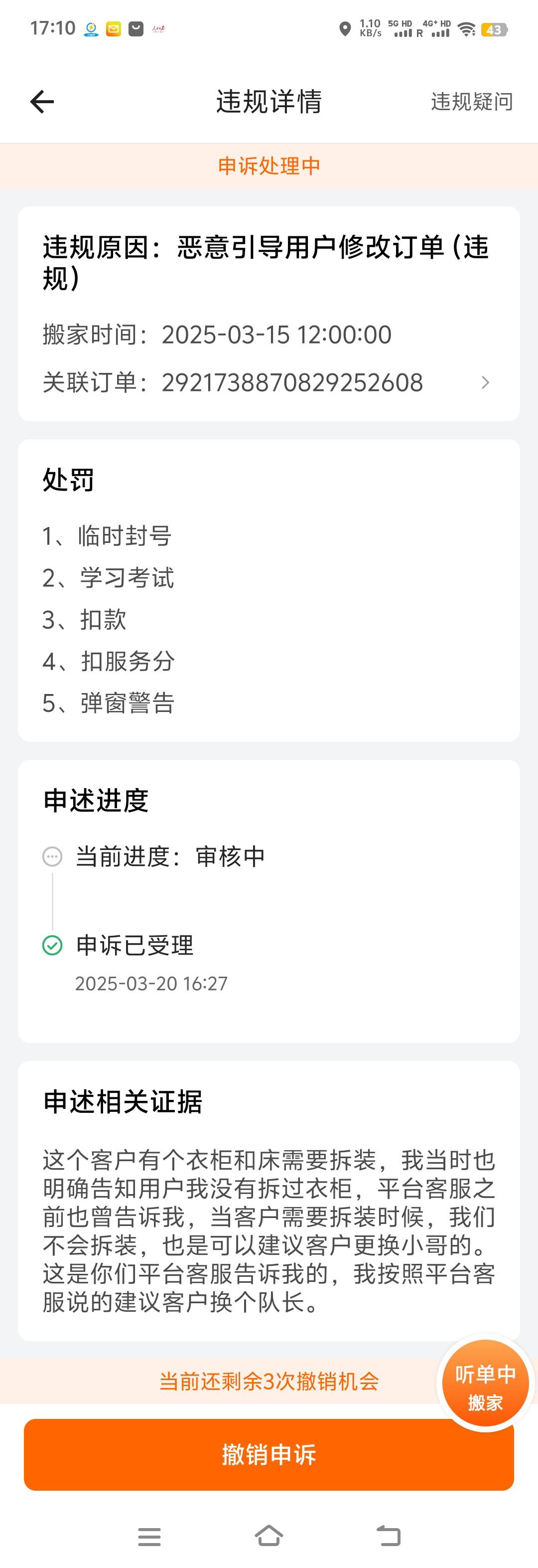Go to the system home screen
538x1568 pixels.
coord(269,1536)
